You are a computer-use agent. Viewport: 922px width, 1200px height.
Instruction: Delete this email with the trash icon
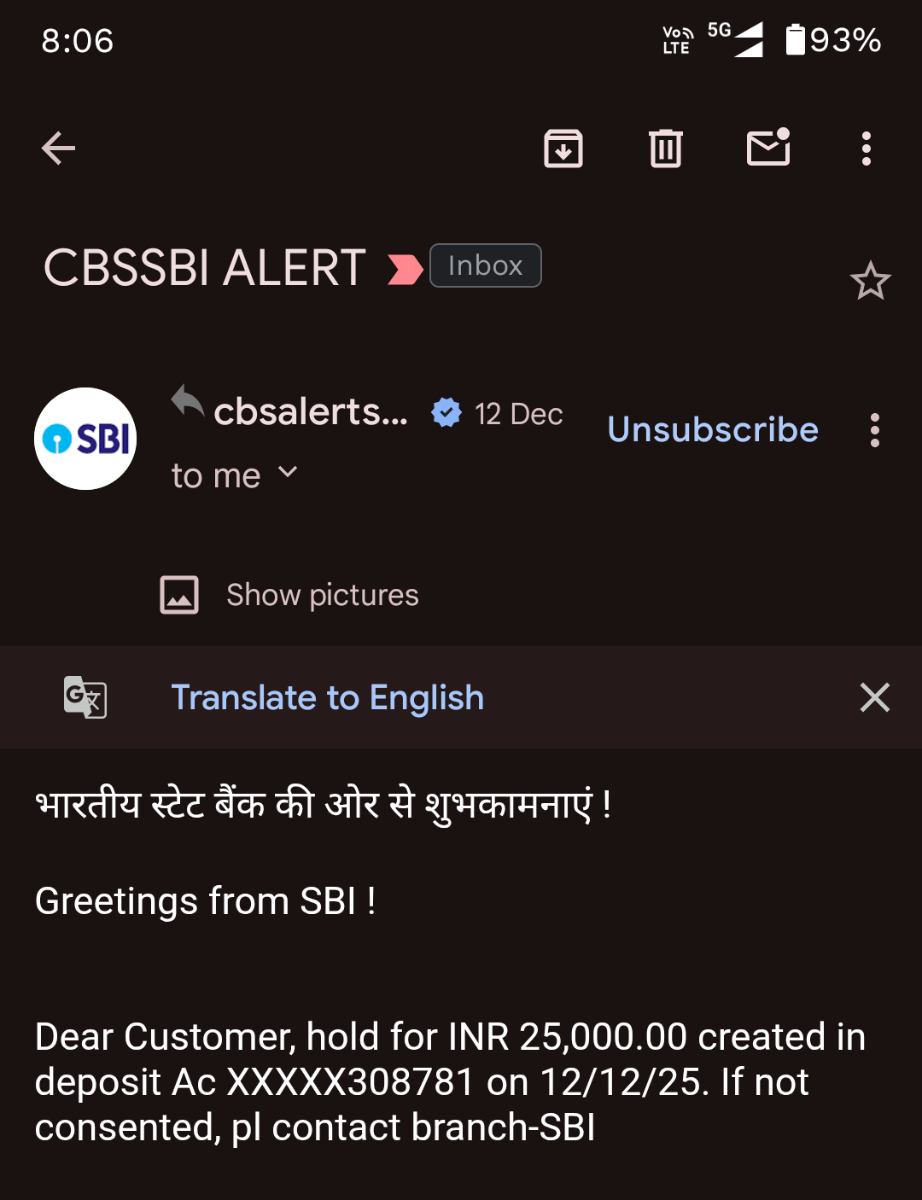click(x=665, y=149)
